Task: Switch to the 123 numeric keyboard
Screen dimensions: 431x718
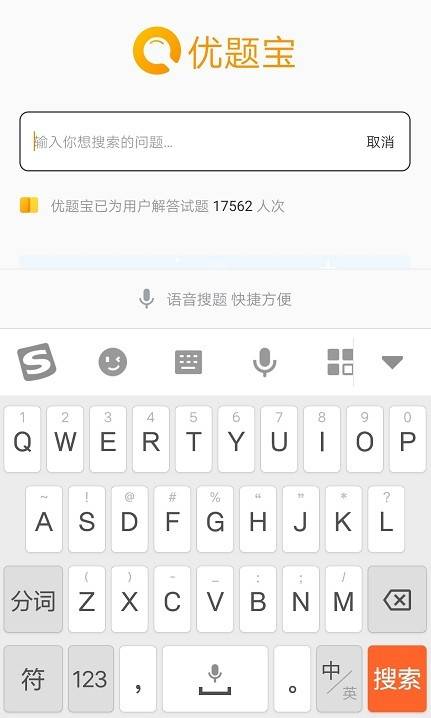Action: coord(91,677)
